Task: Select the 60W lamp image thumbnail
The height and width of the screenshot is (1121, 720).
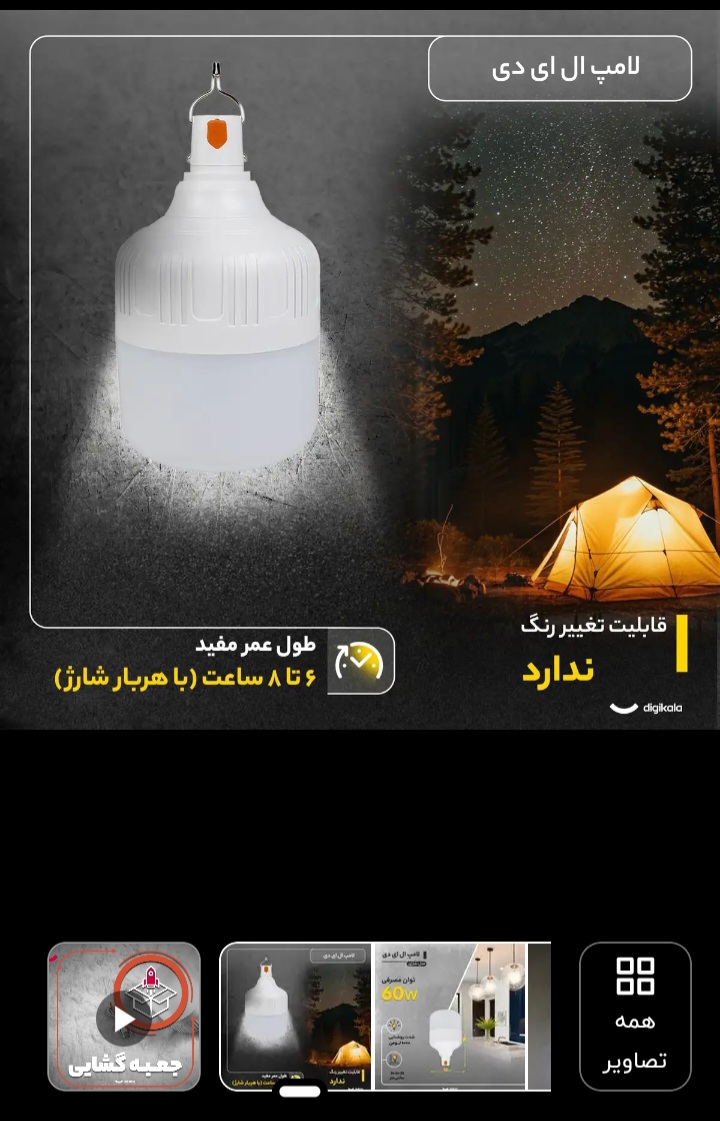Action: click(x=449, y=1016)
